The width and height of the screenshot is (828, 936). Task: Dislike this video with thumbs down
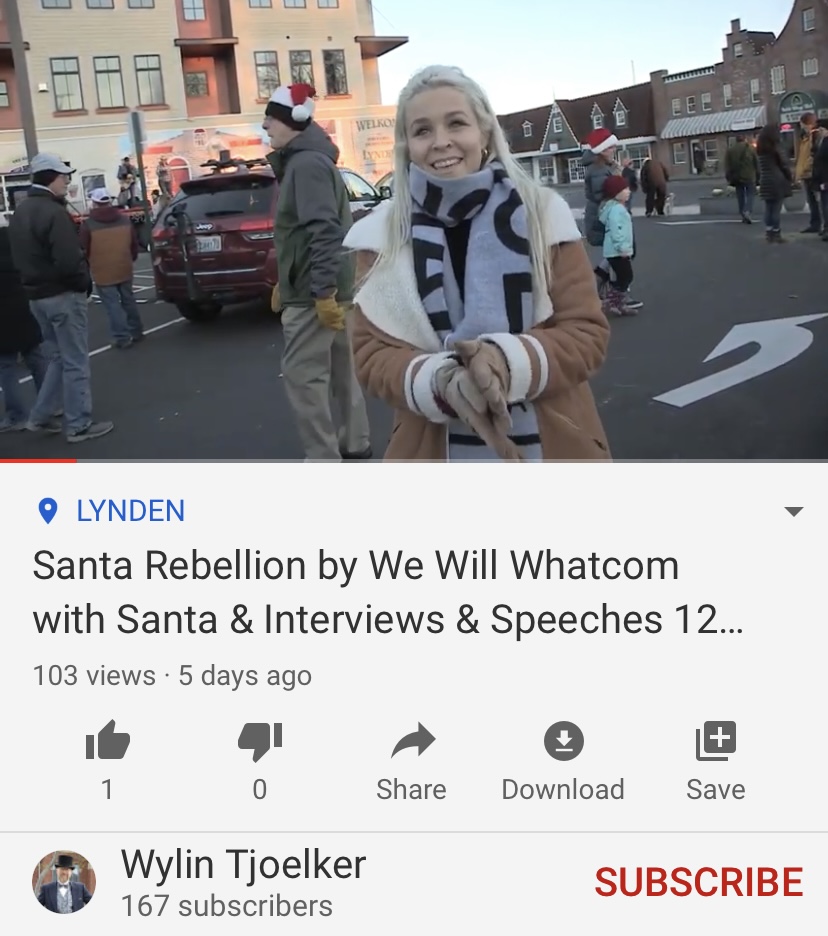[260, 742]
